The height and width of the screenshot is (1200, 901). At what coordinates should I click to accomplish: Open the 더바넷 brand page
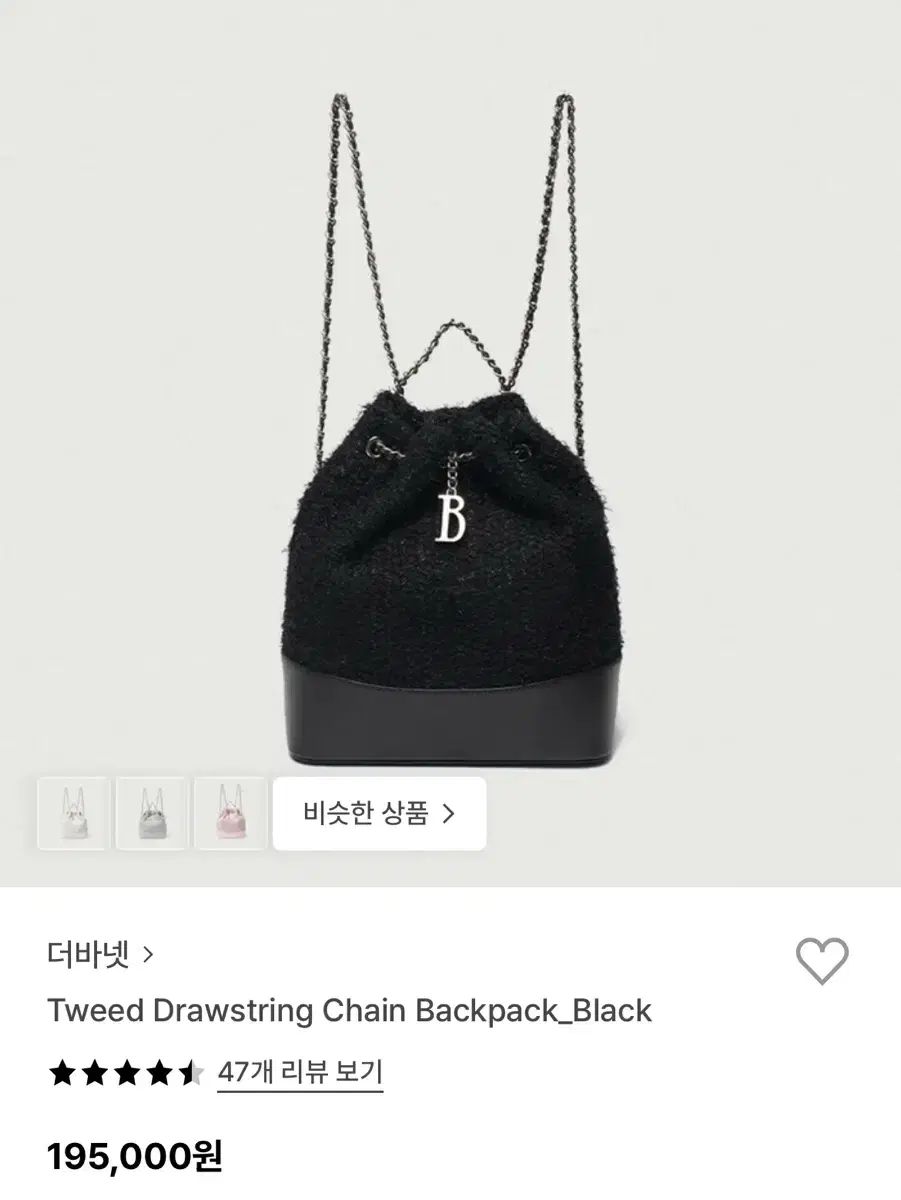pyautogui.click(x=100, y=955)
